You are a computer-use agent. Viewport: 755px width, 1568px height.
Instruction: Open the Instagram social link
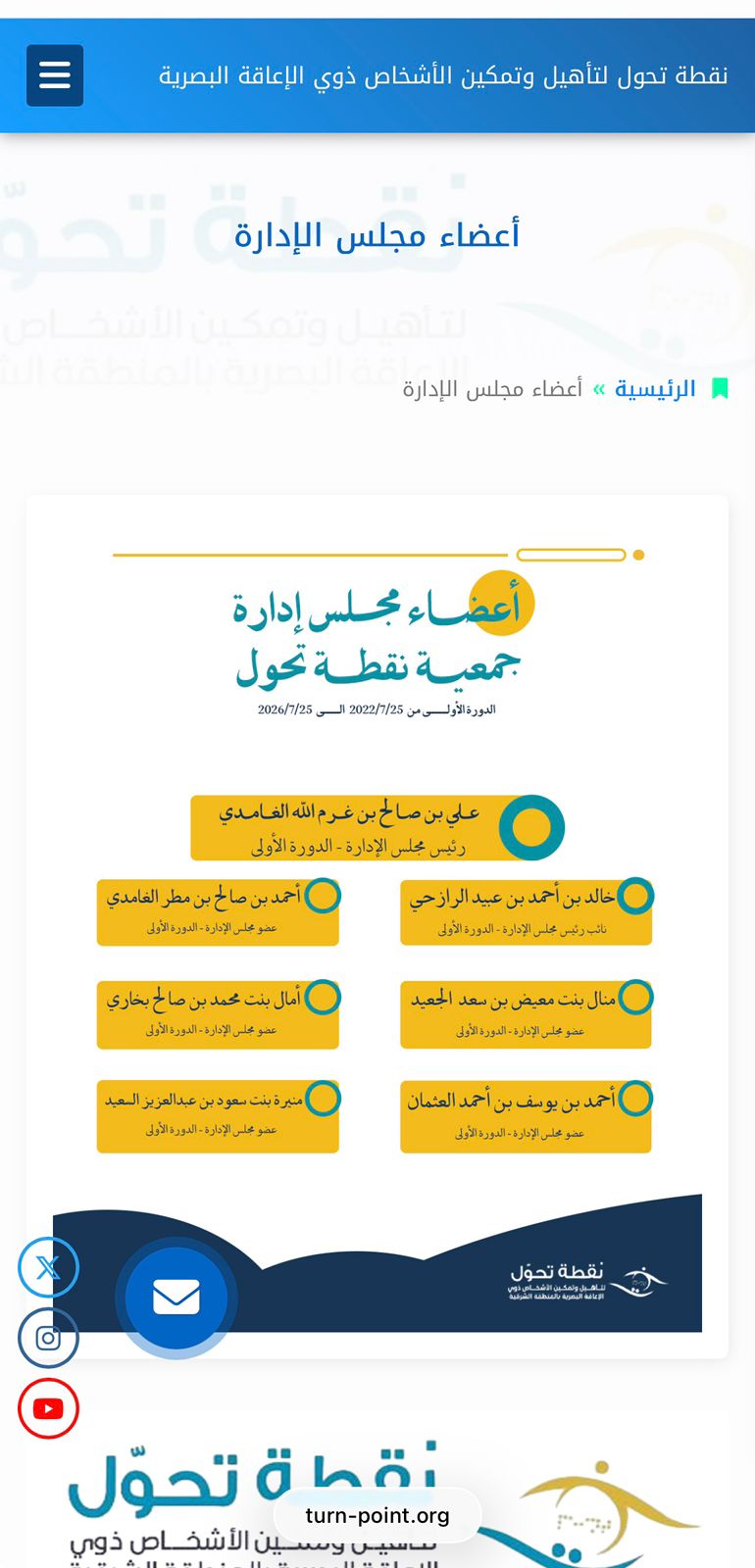(x=48, y=1338)
